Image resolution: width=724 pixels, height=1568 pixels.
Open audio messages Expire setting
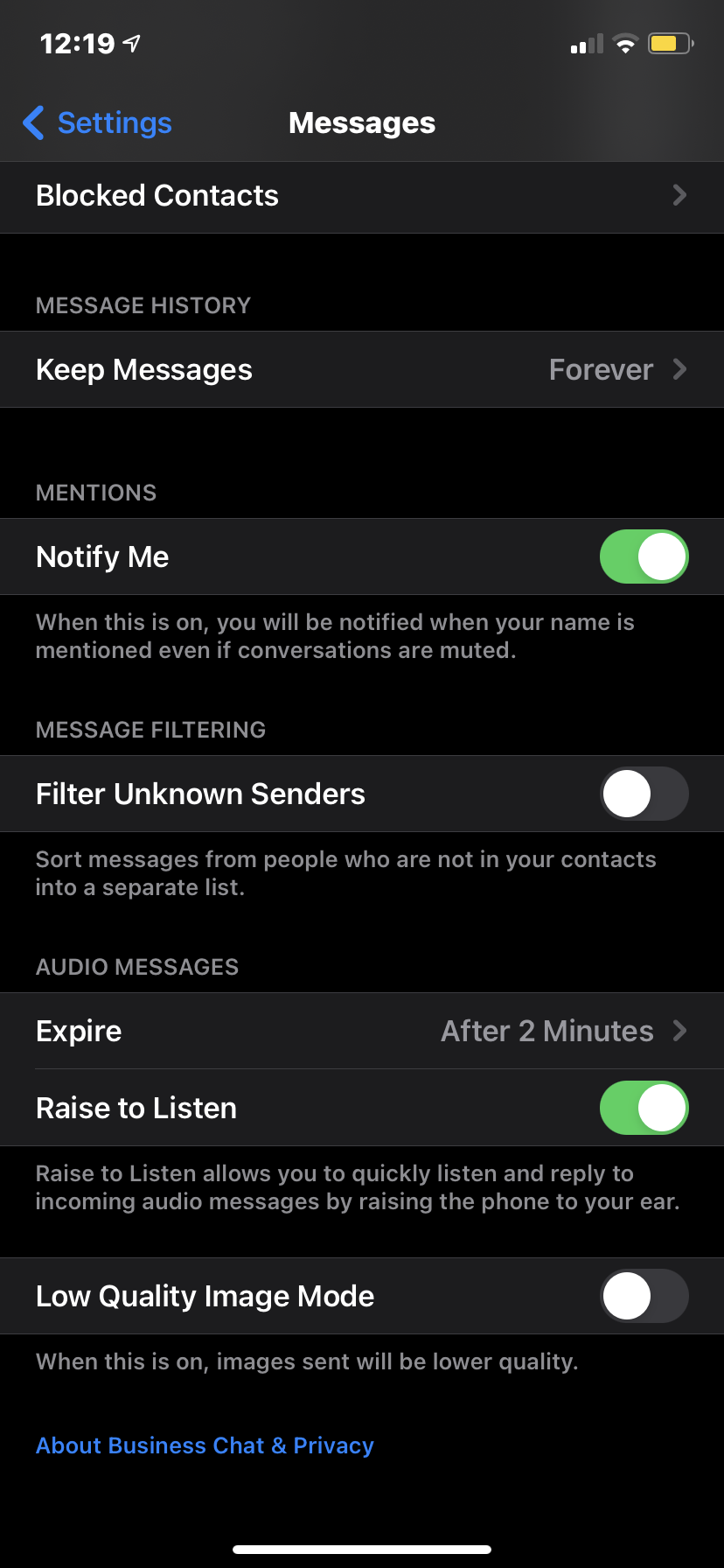(362, 1032)
